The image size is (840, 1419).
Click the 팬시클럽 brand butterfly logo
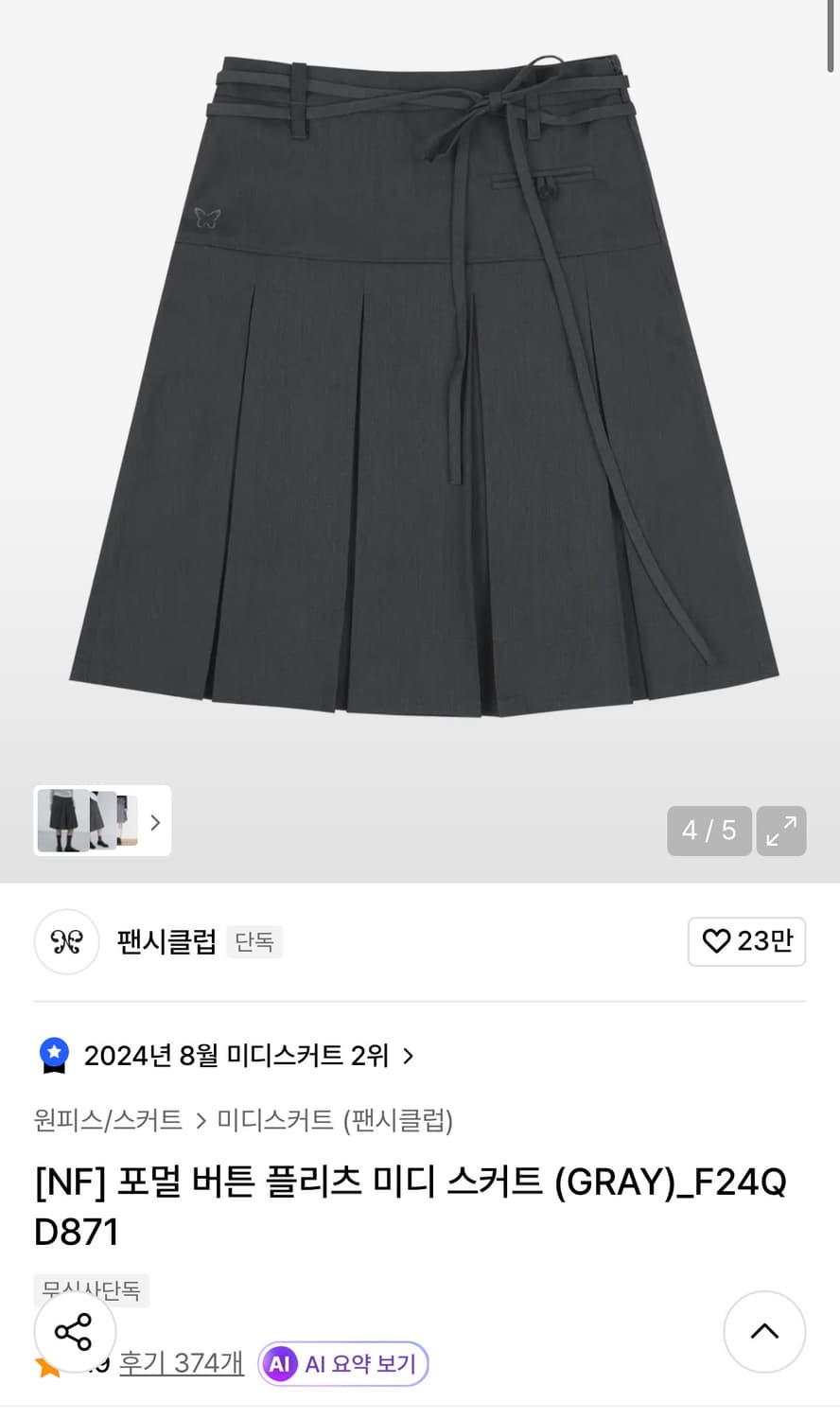(66, 942)
